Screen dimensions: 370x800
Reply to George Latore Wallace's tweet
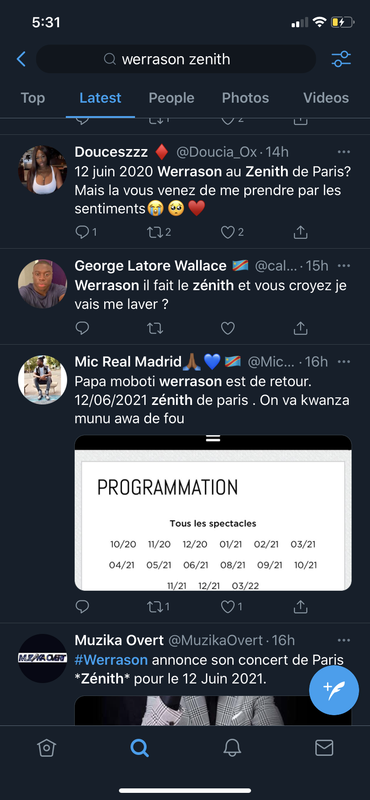(82, 328)
